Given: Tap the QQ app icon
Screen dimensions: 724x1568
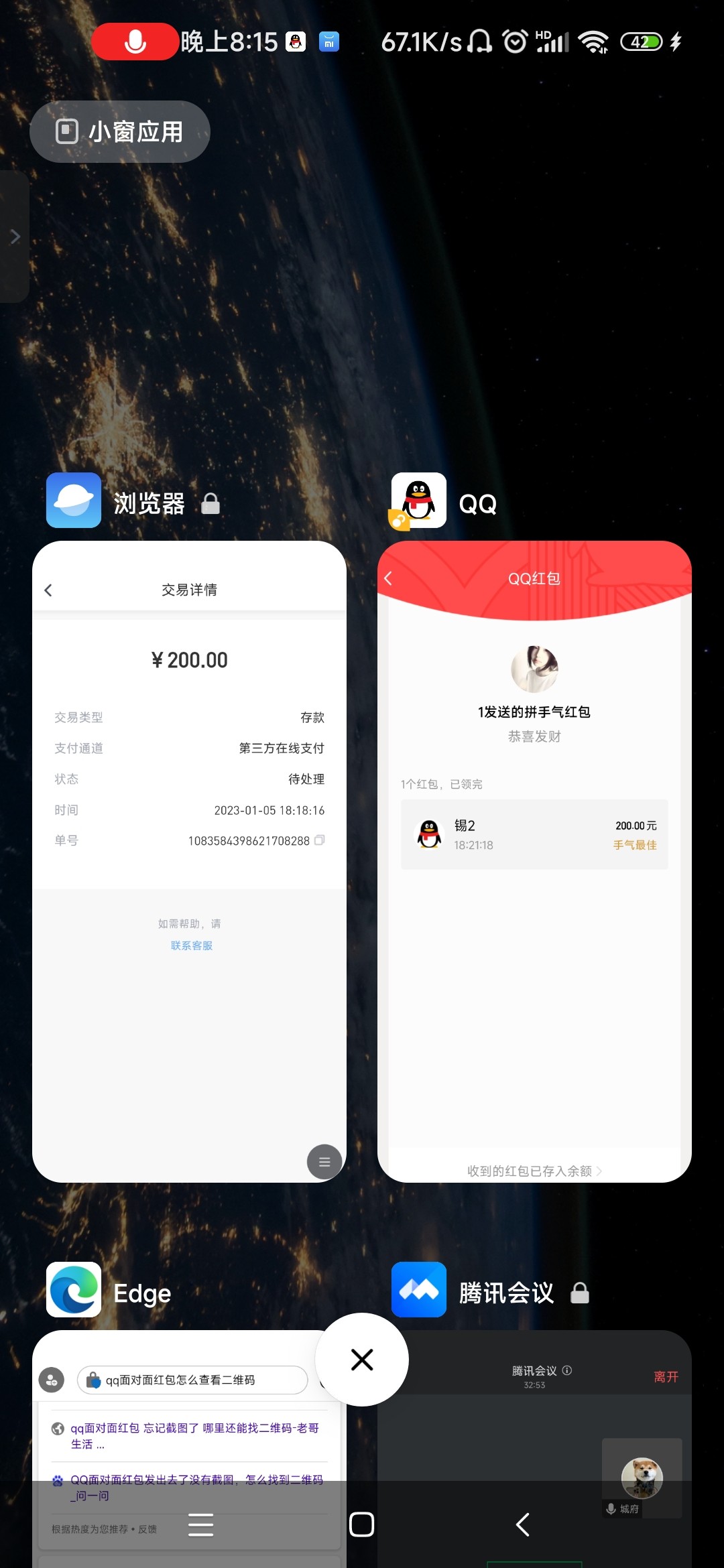Looking at the screenshot, I should pyautogui.click(x=419, y=501).
